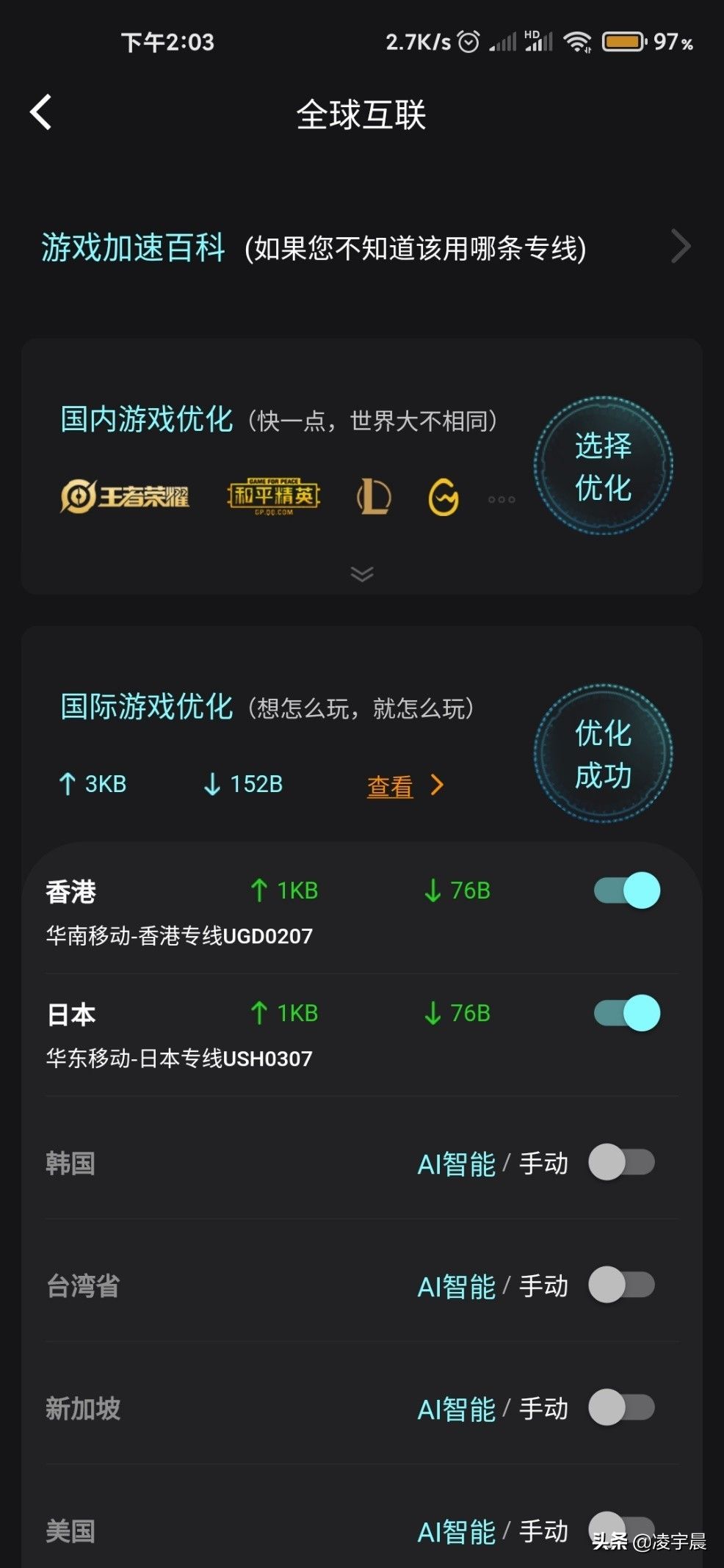Go back using the top-left arrow
Image resolution: width=724 pixels, height=1568 pixels.
point(41,113)
